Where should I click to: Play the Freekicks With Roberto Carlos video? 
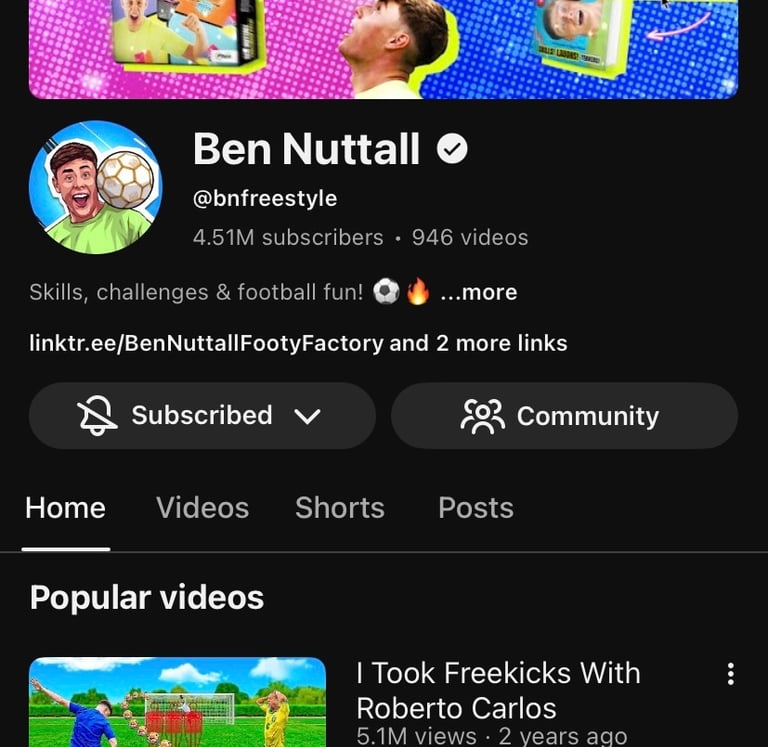[x=177, y=702]
